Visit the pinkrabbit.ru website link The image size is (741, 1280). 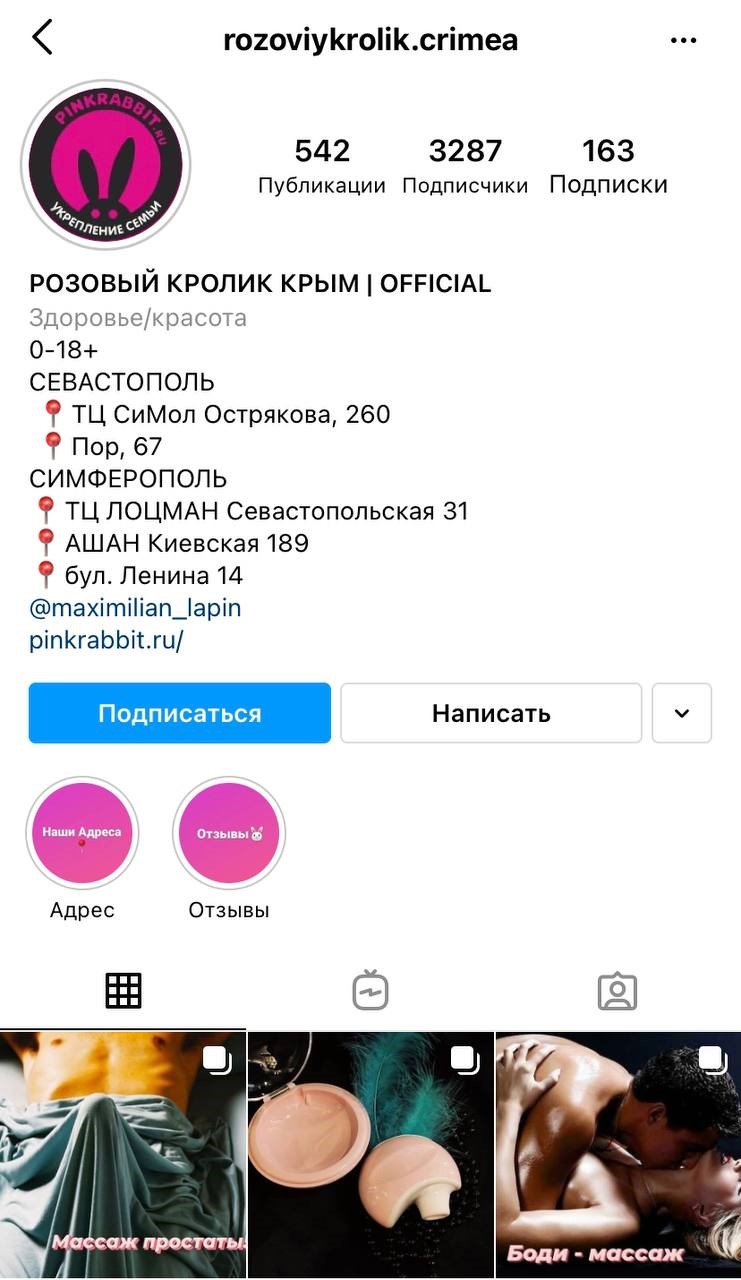106,640
